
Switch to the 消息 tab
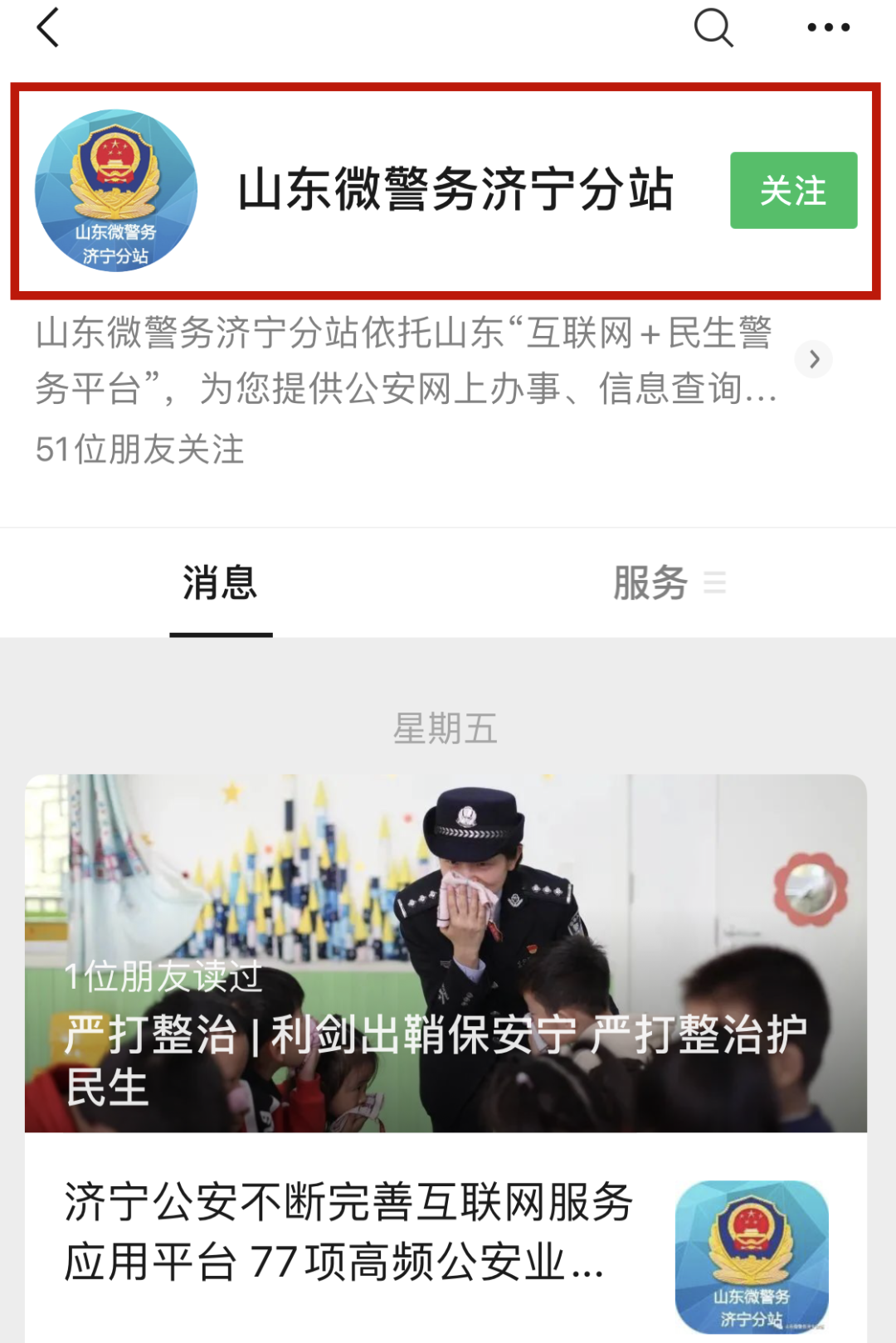tap(220, 583)
